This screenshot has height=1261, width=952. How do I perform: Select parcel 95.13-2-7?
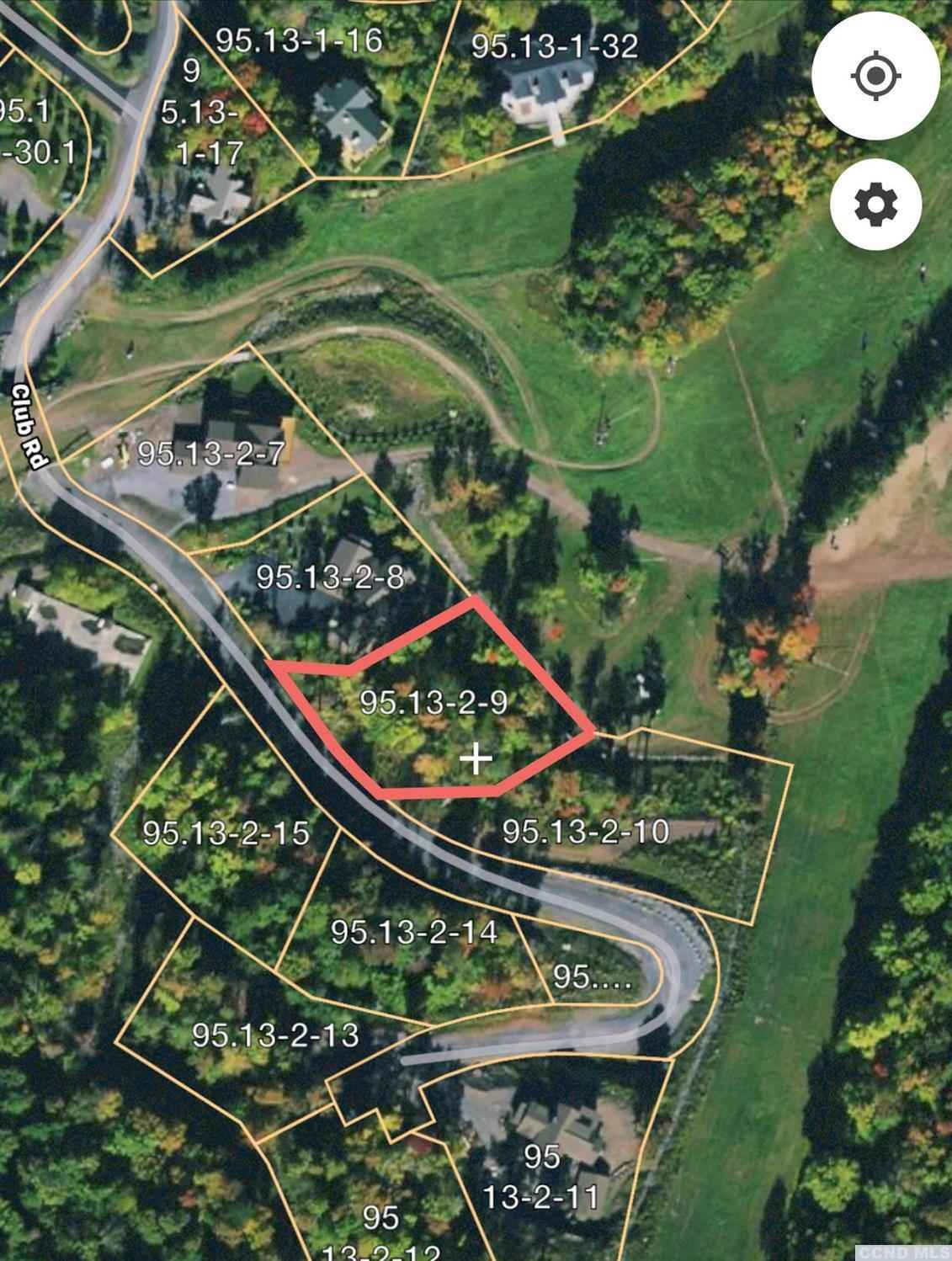(210, 455)
